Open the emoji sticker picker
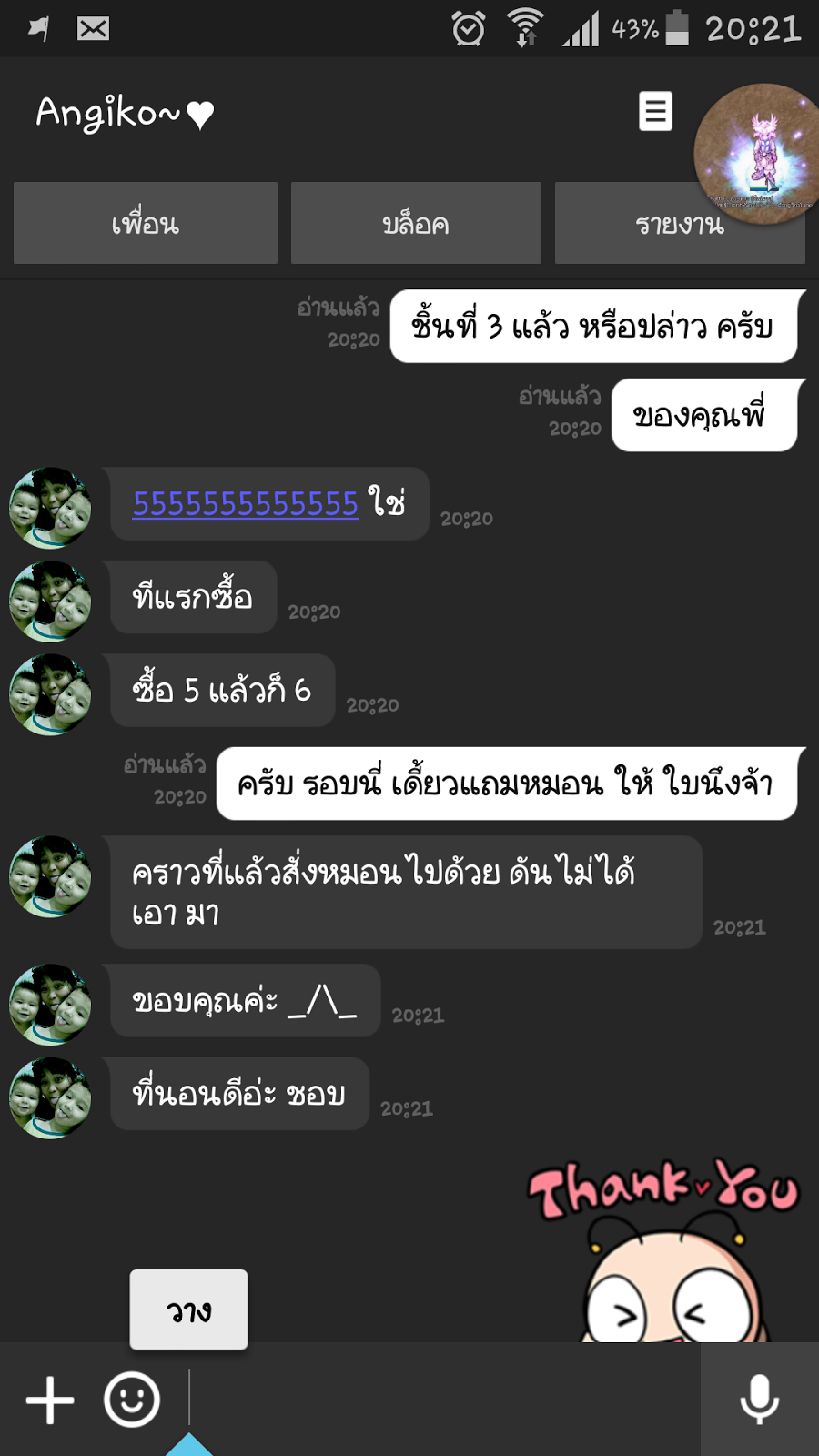The height and width of the screenshot is (1456, 819). [132, 1400]
